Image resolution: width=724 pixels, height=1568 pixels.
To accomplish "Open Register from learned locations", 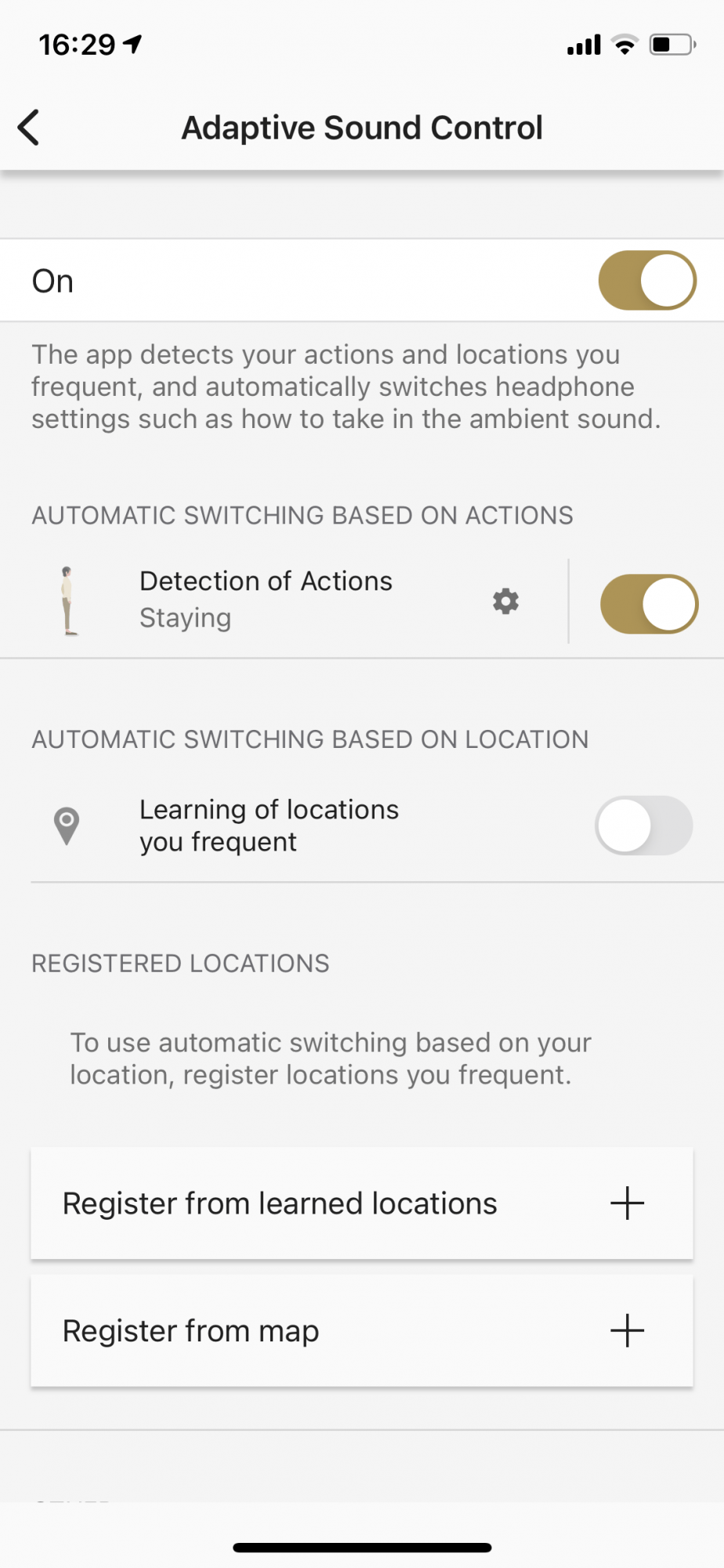I will (x=361, y=1203).
